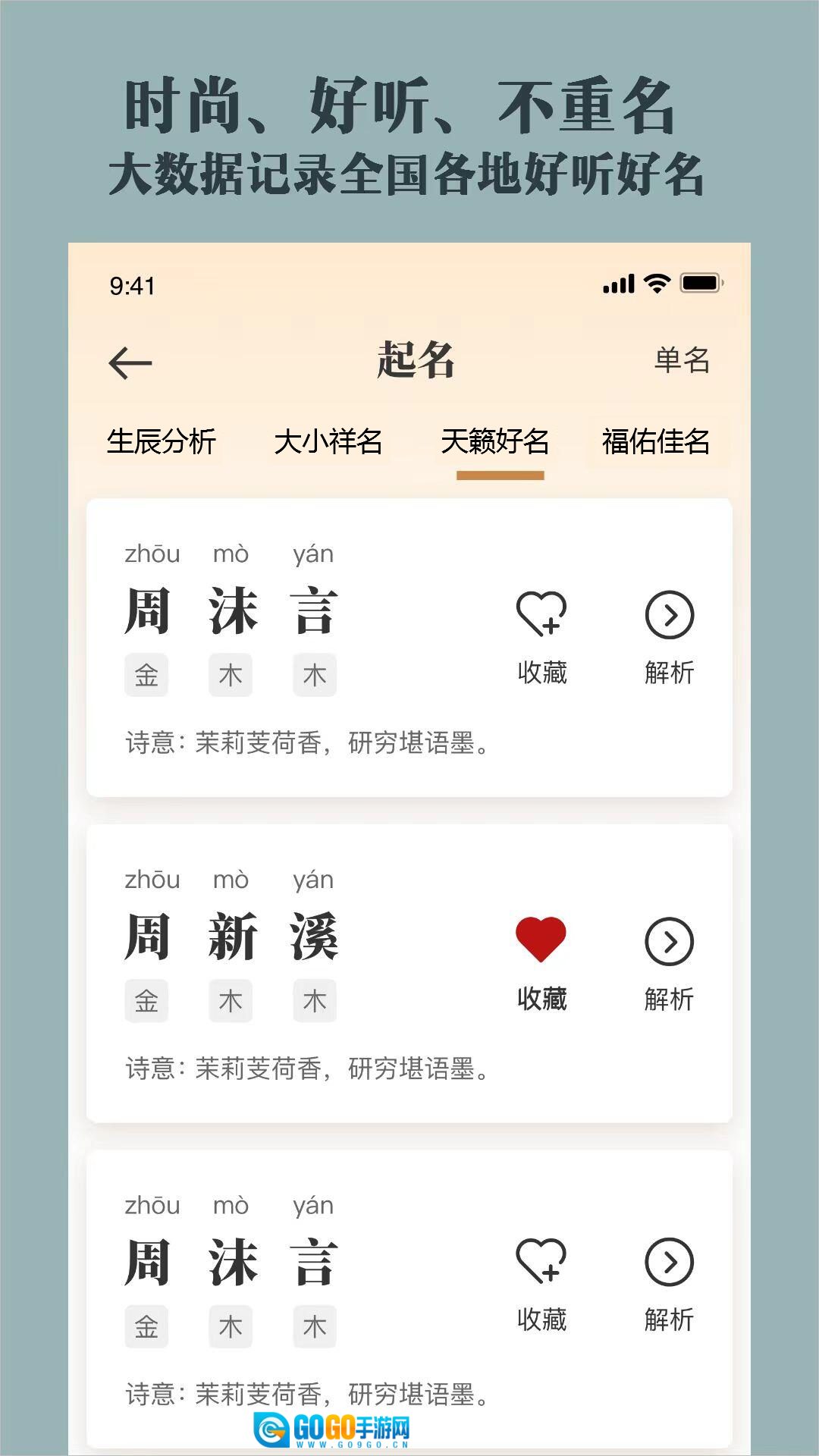Tap the Wi-Fi icon in the status bar
Image resolution: width=819 pixels, height=1456 pixels.
[x=657, y=281]
